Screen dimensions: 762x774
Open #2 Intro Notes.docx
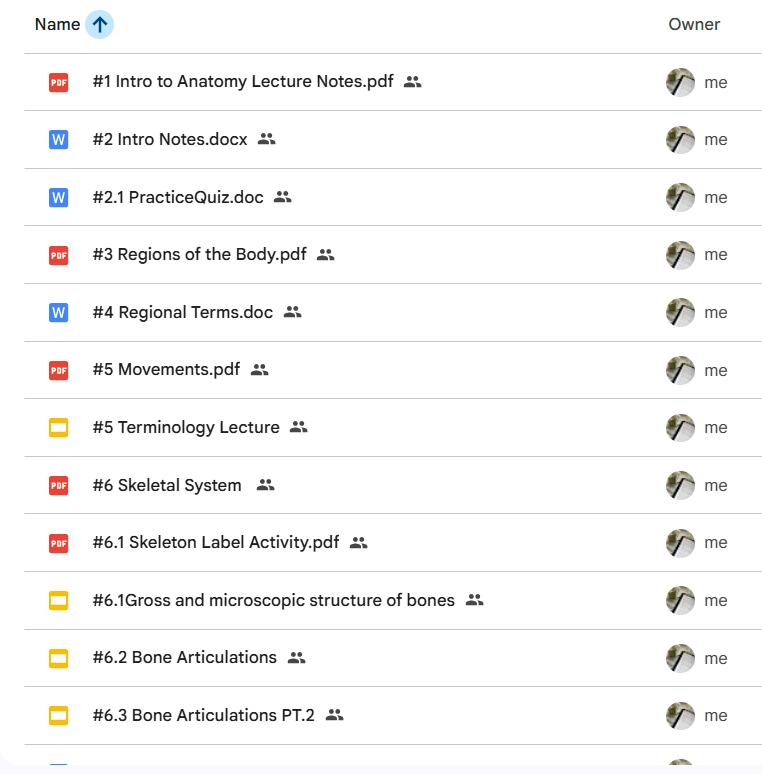point(169,140)
